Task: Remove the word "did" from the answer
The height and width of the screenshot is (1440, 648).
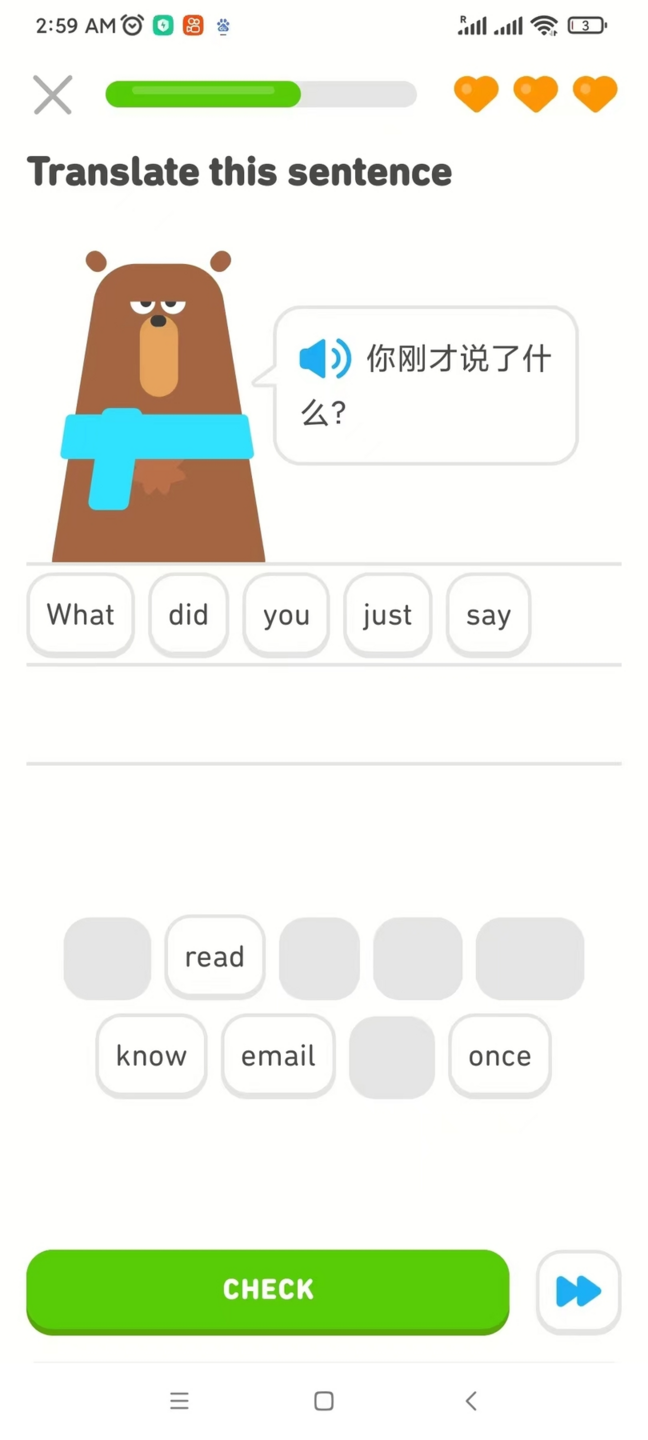Action: 188,614
